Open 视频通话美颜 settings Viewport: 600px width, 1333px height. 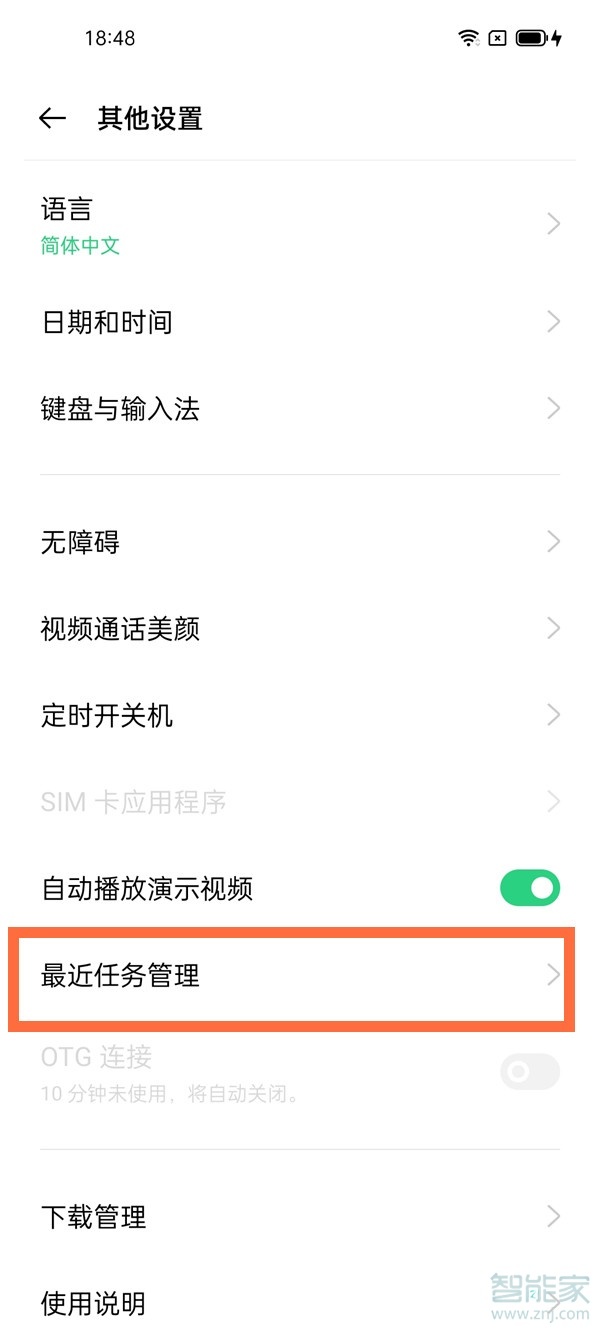[300, 629]
